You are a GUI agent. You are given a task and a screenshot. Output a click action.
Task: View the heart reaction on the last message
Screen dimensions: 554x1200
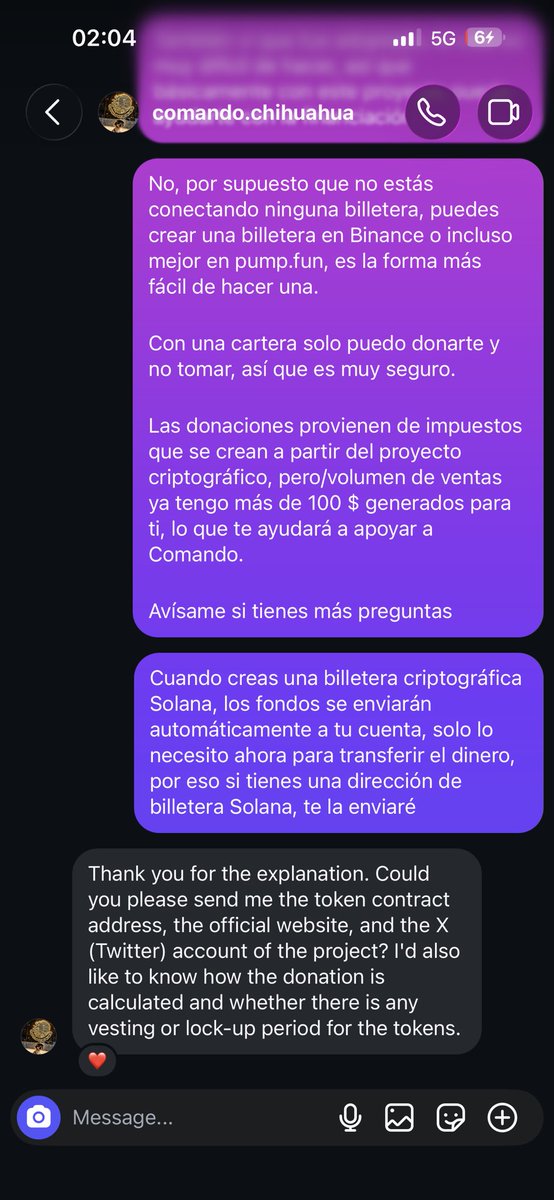(x=97, y=1061)
